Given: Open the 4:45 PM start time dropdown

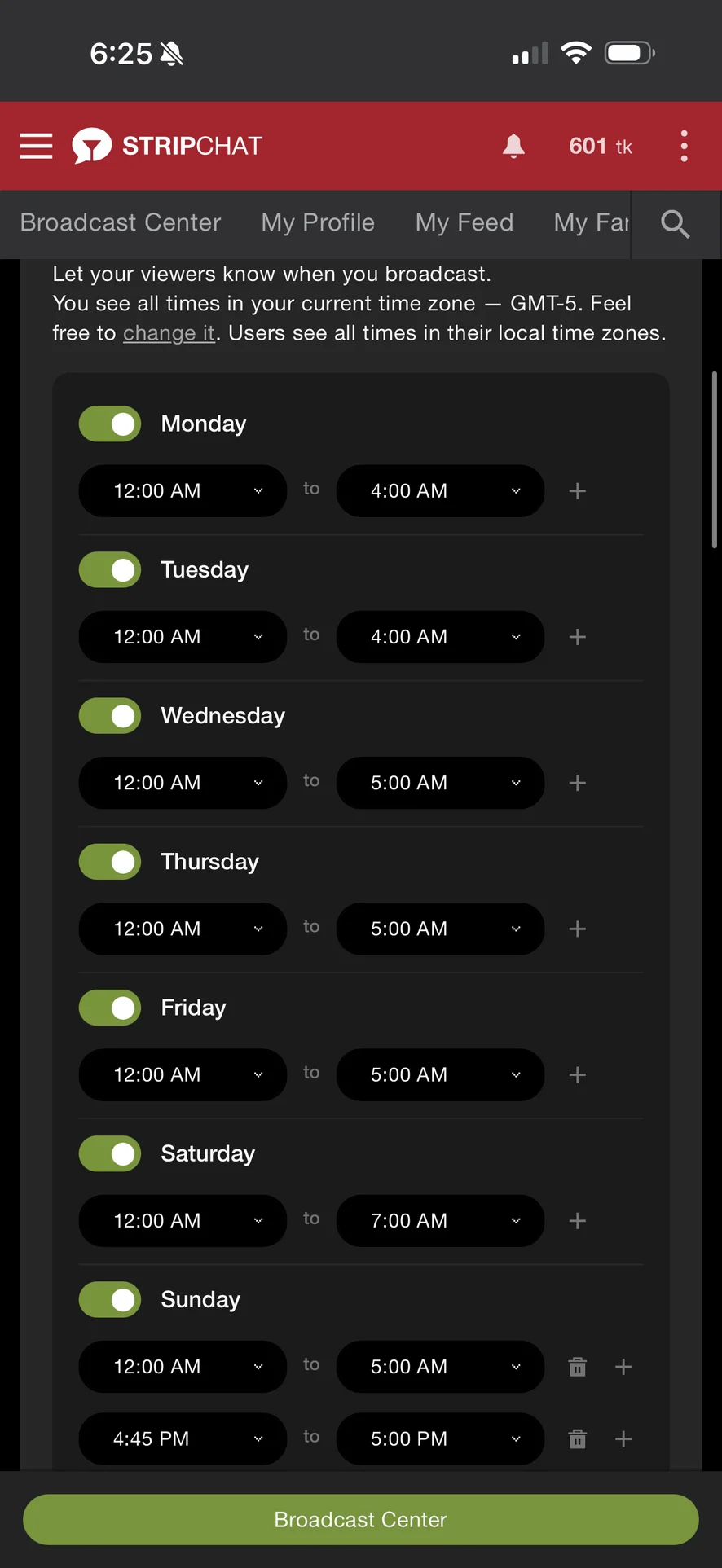Looking at the screenshot, I should pyautogui.click(x=183, y=1439).
